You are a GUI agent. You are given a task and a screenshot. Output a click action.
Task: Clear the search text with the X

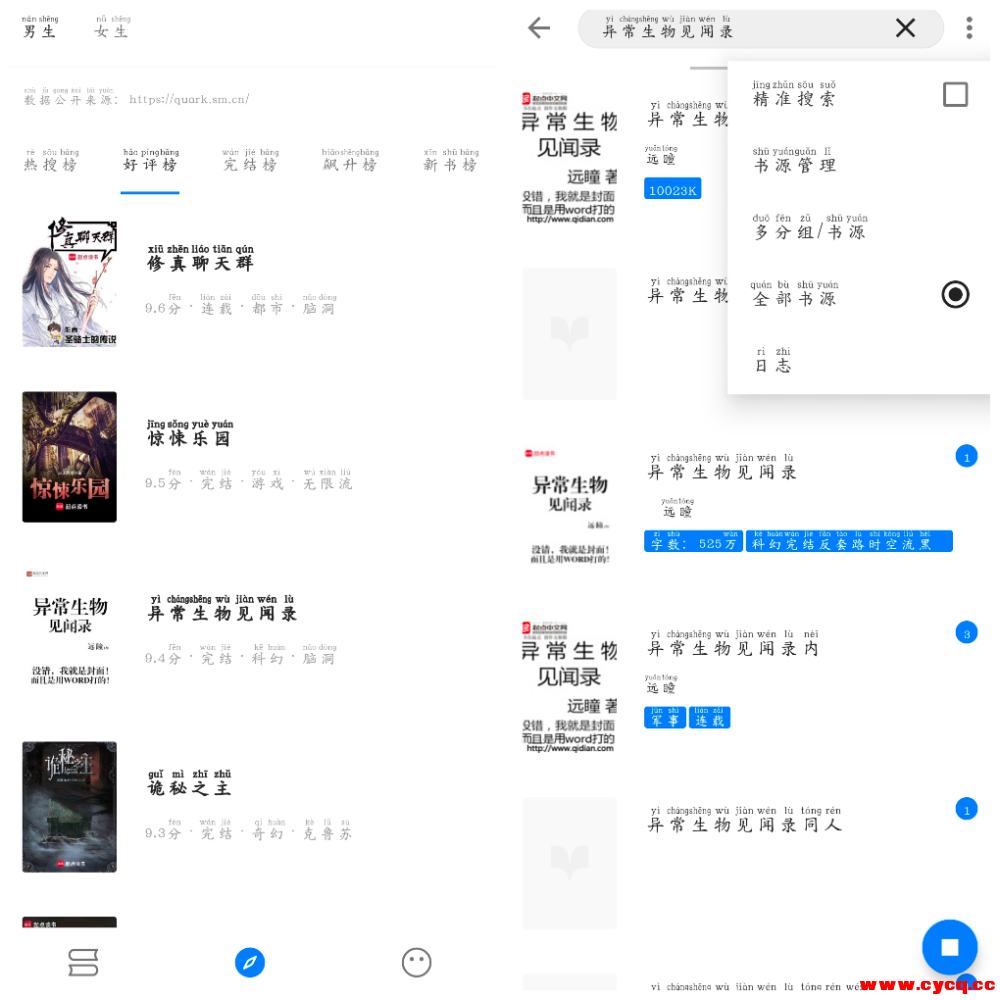coord(905,28)
